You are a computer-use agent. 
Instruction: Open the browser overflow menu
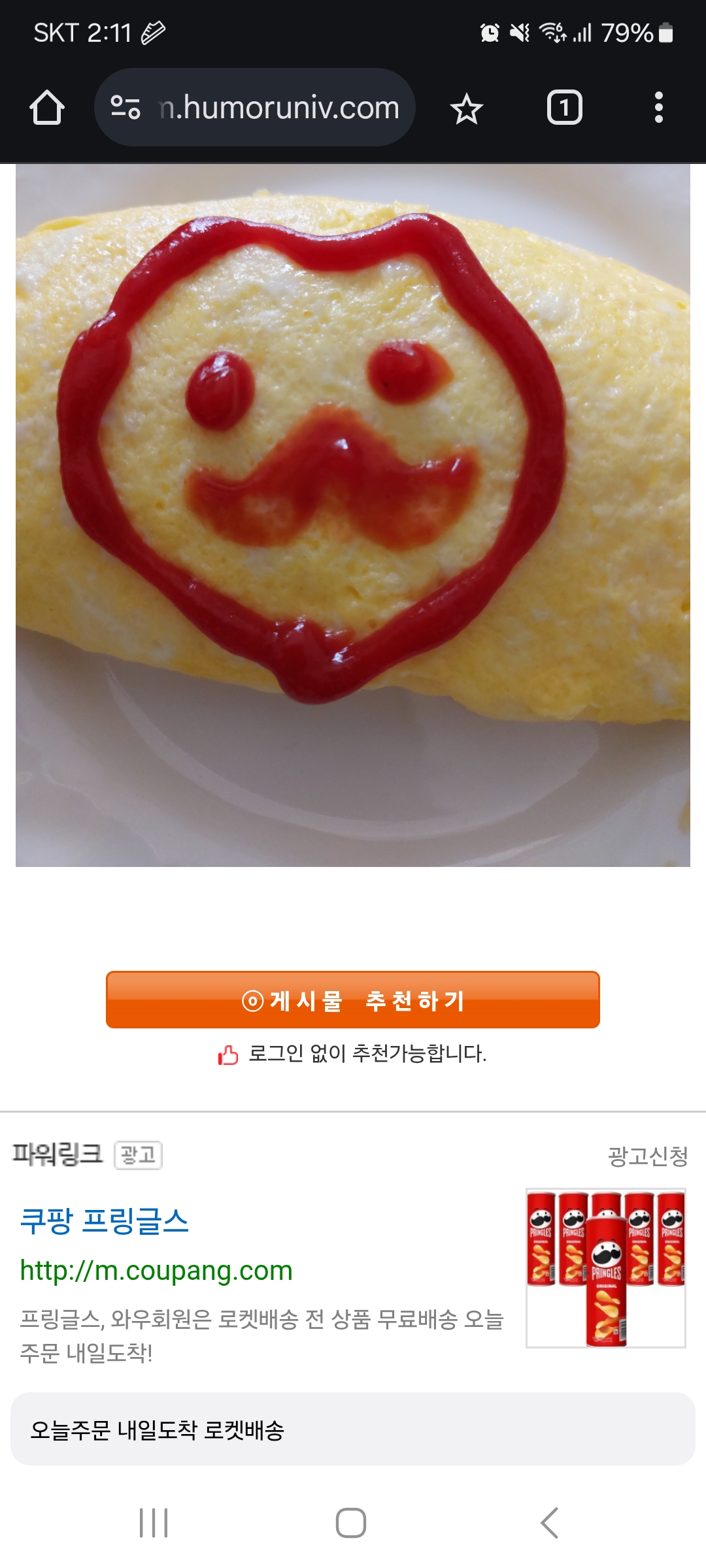click(659, 108)
